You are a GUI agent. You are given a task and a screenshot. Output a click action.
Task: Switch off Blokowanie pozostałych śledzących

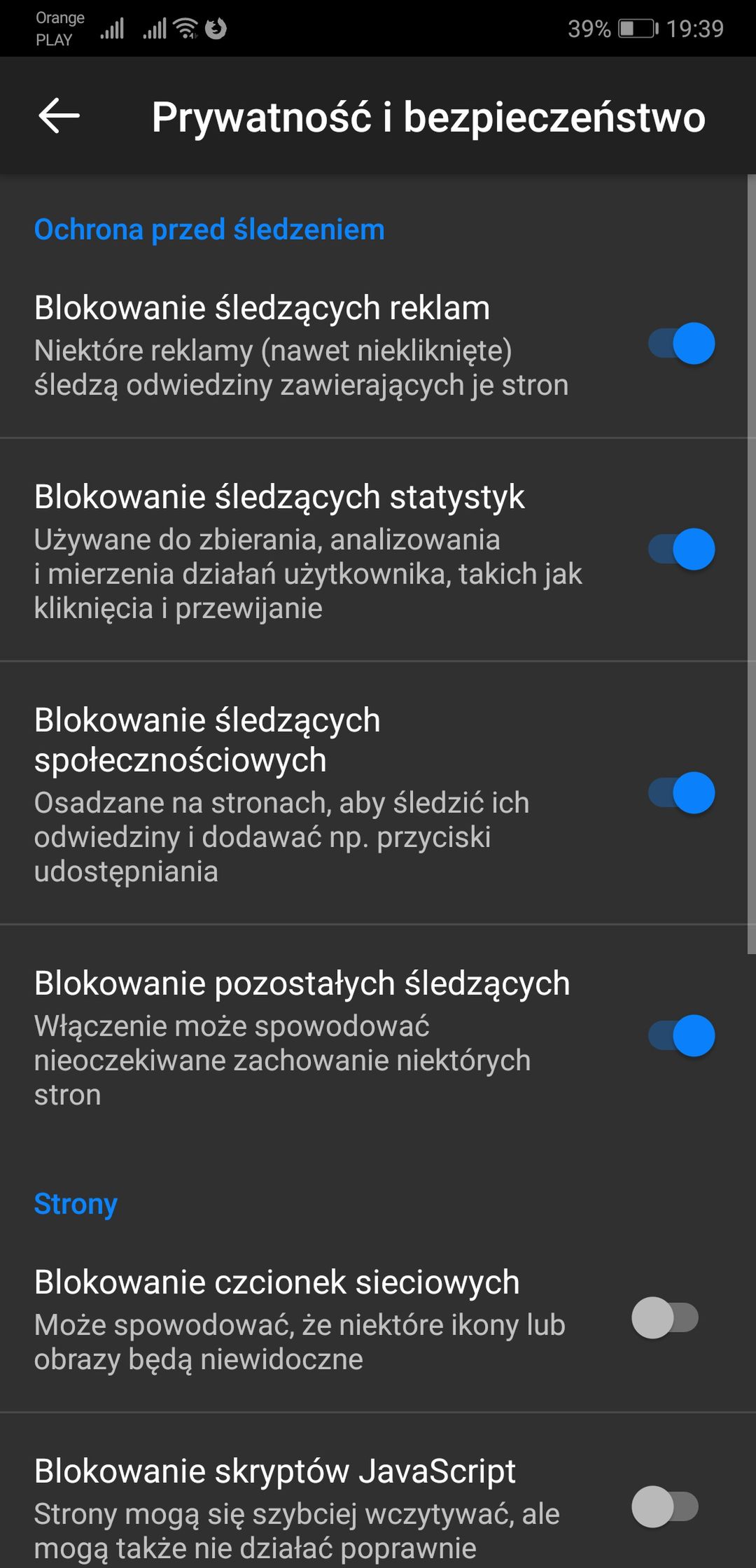[x=681, y=1035]
